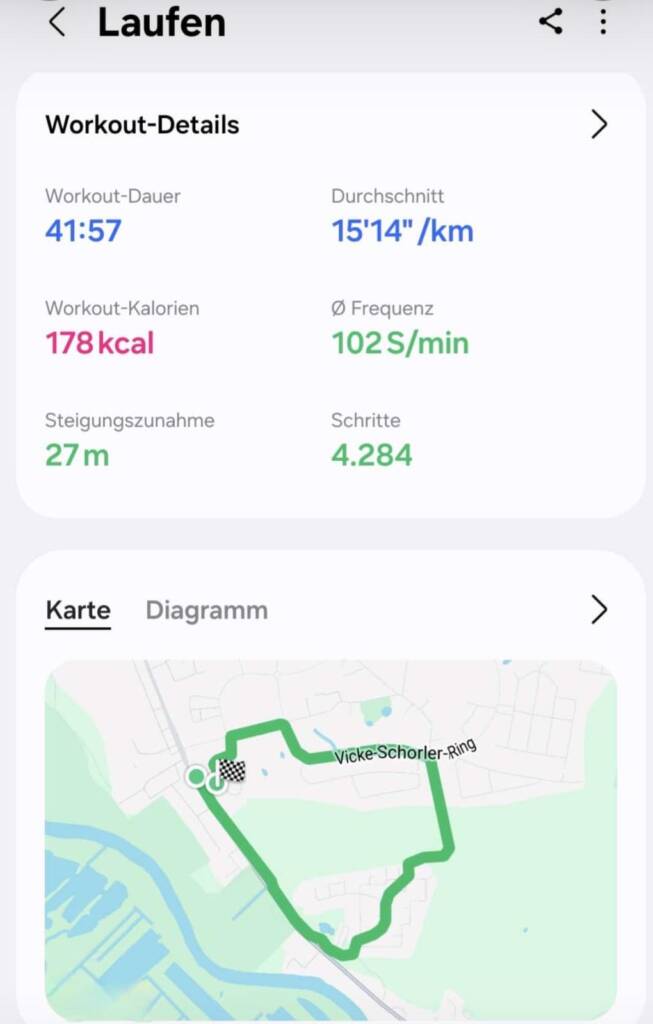Select the Karte tab

(78, 610)
